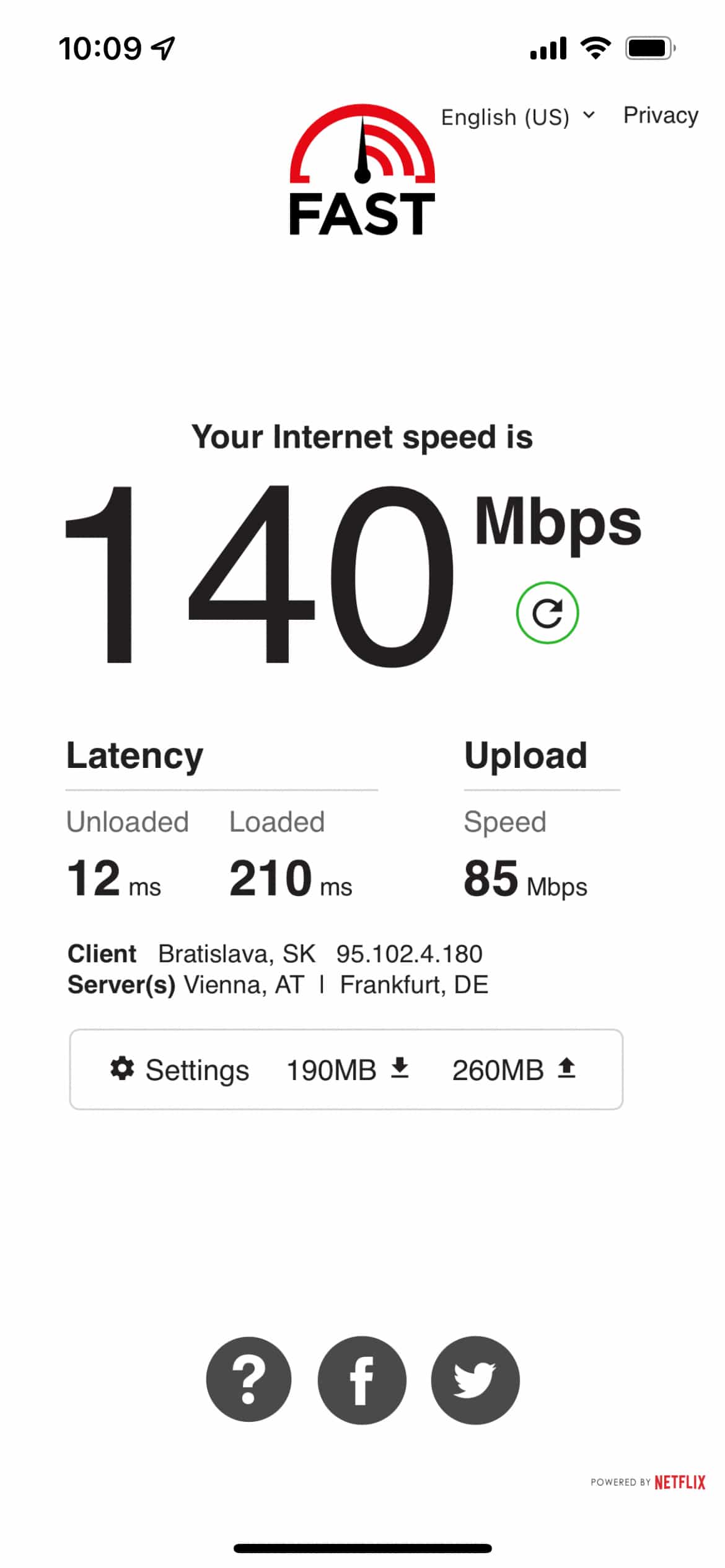
Task: Tap the FAST logo
Action: 362,170
